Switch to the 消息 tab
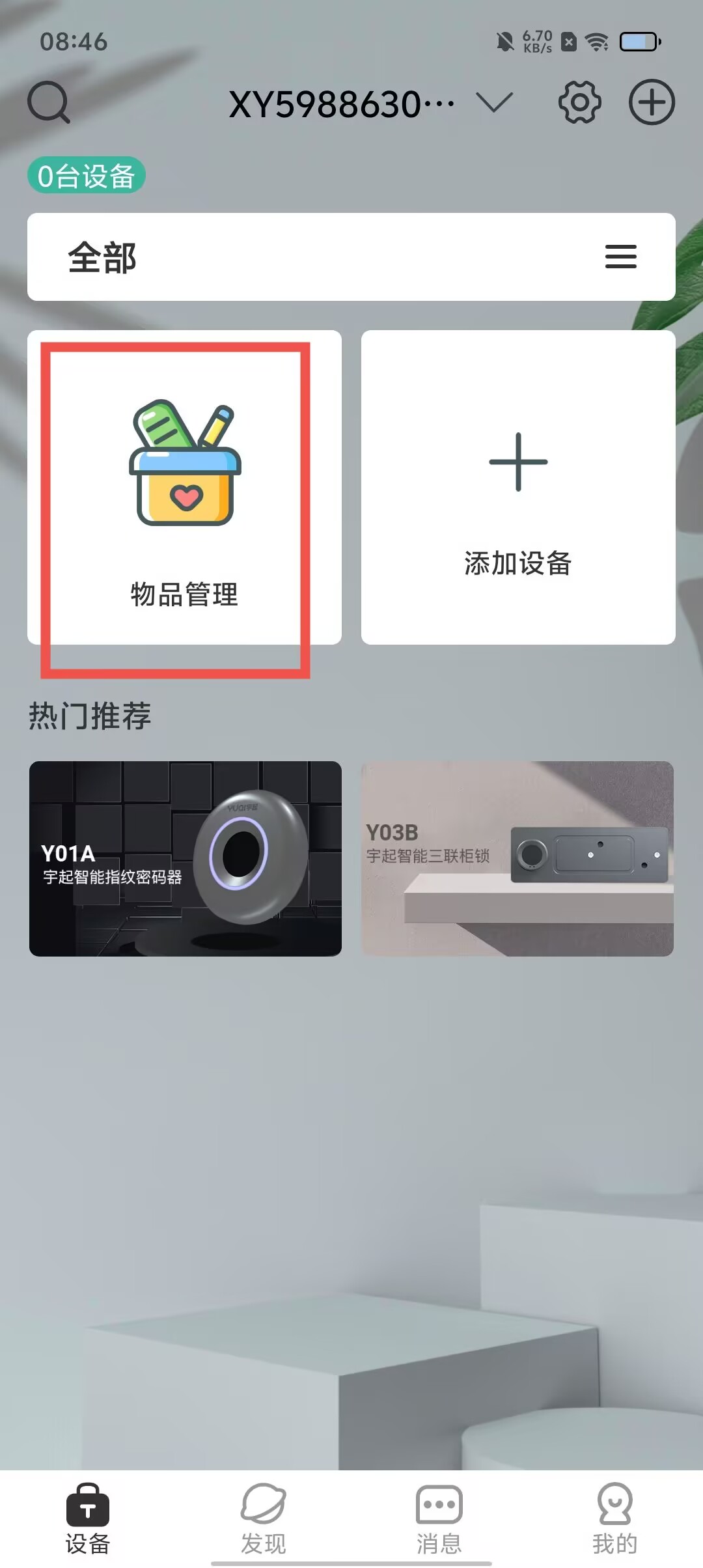 coord(439,1519)
